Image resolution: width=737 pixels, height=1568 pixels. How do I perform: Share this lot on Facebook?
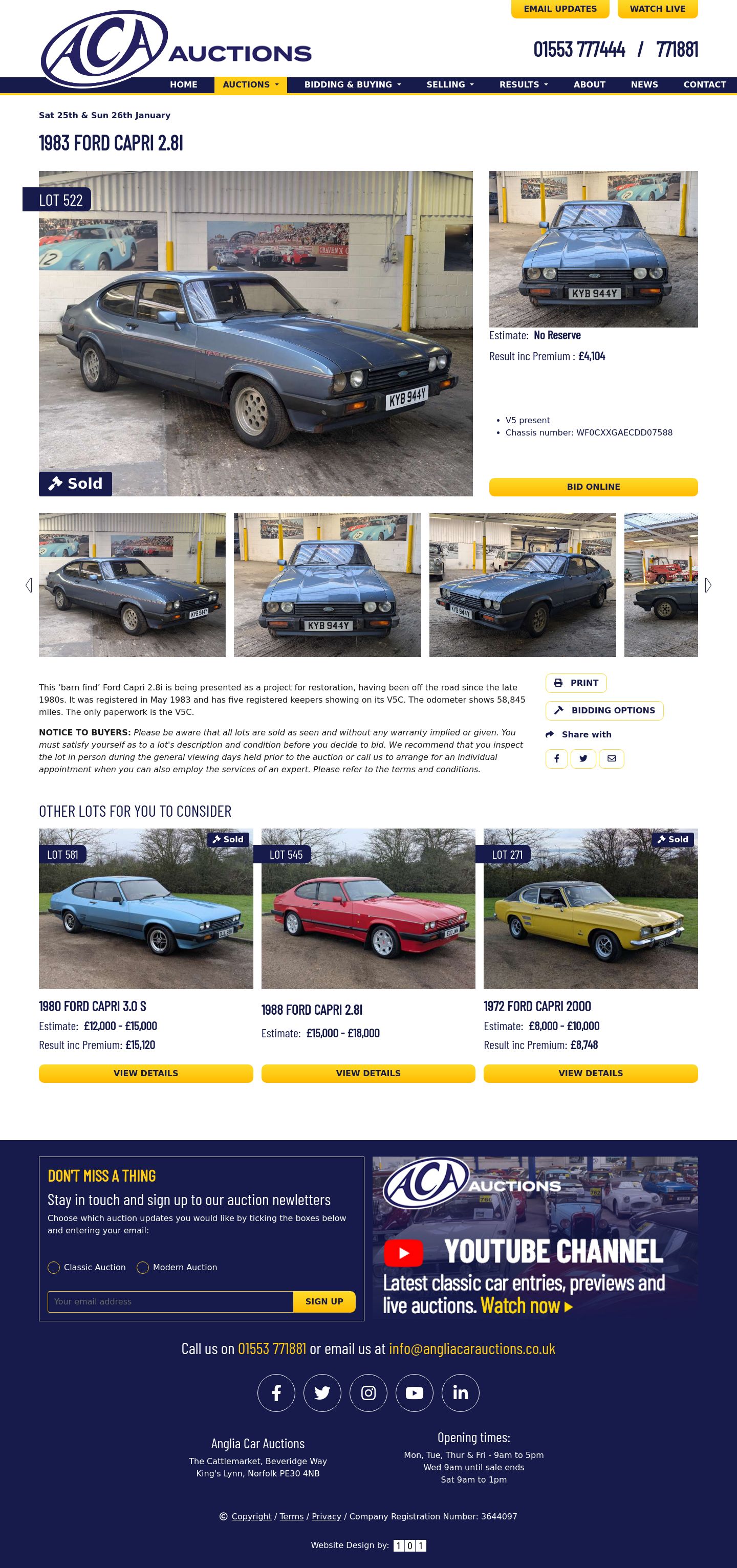(556, 758)
